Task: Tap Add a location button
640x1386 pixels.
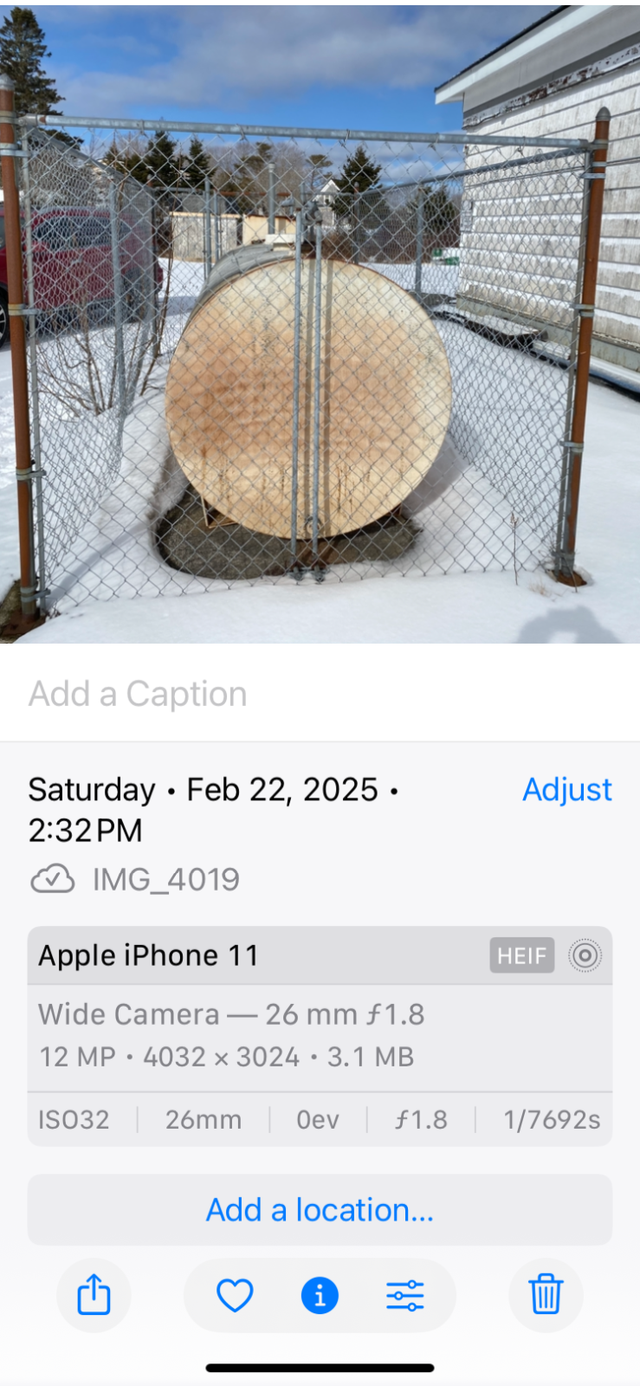Action: (320, 1210)
